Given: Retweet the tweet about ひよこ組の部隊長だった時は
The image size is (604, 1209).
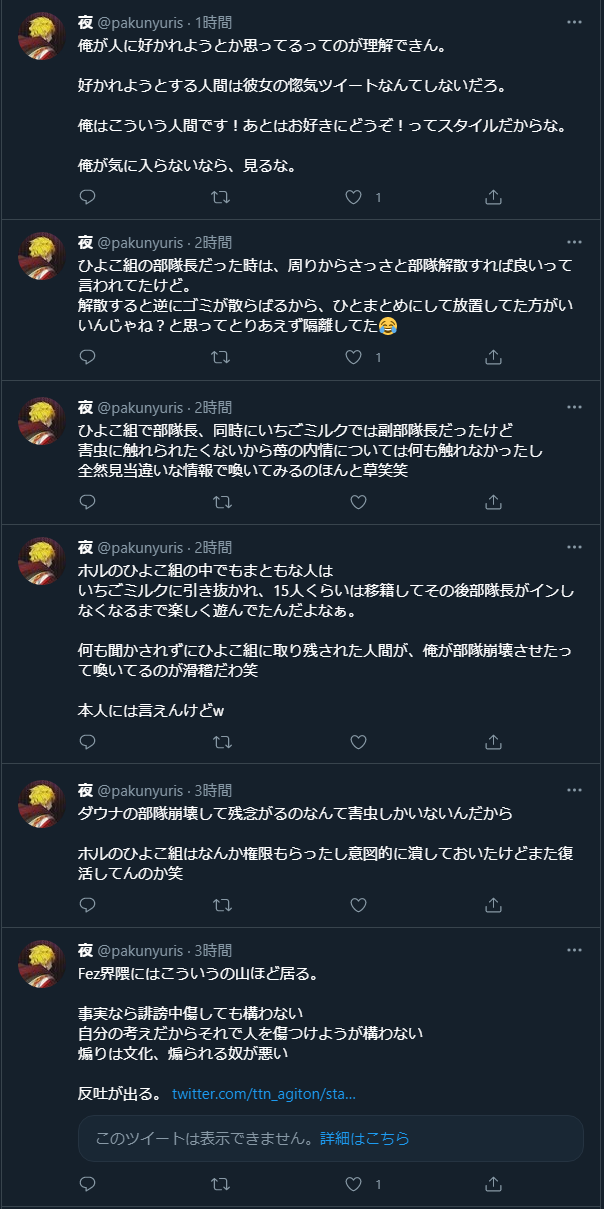Looking at the screenshot, I should (x=221, y=357).
